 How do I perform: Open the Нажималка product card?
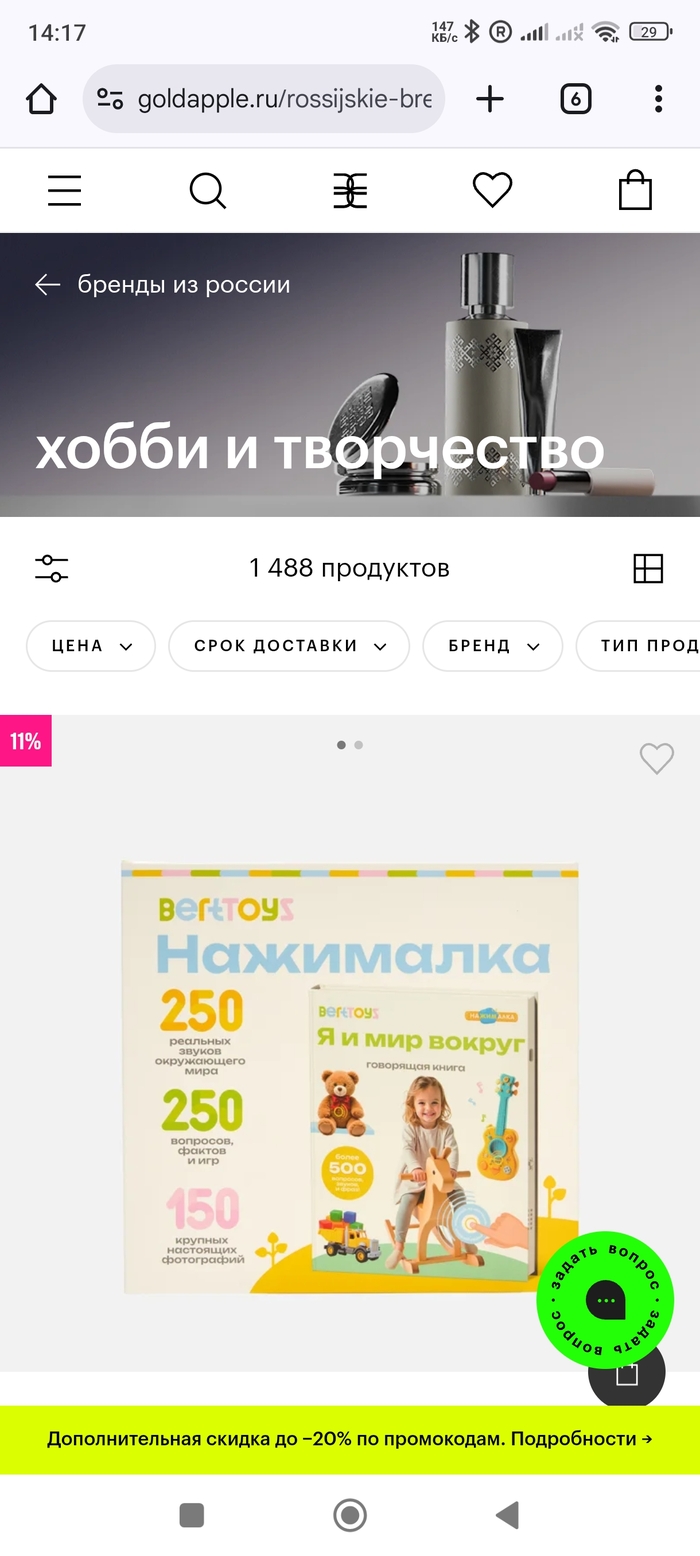coord(350,1075)
